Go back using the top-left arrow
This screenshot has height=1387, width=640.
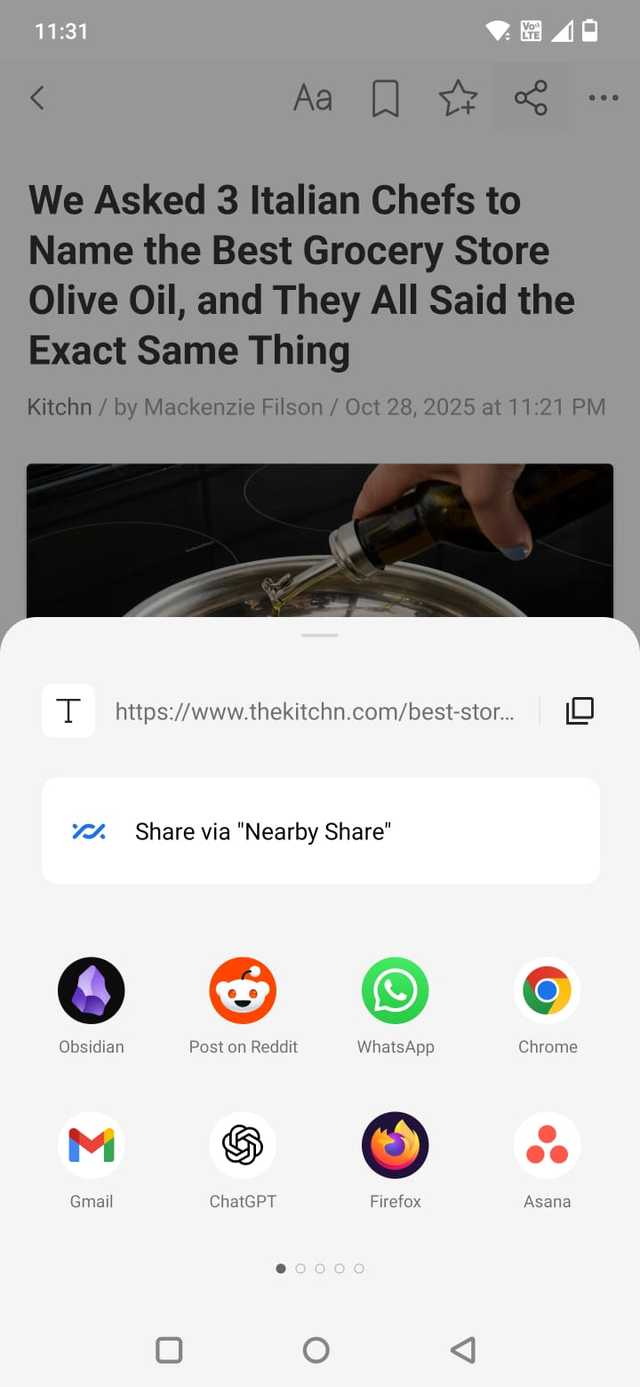click(37, 98)
